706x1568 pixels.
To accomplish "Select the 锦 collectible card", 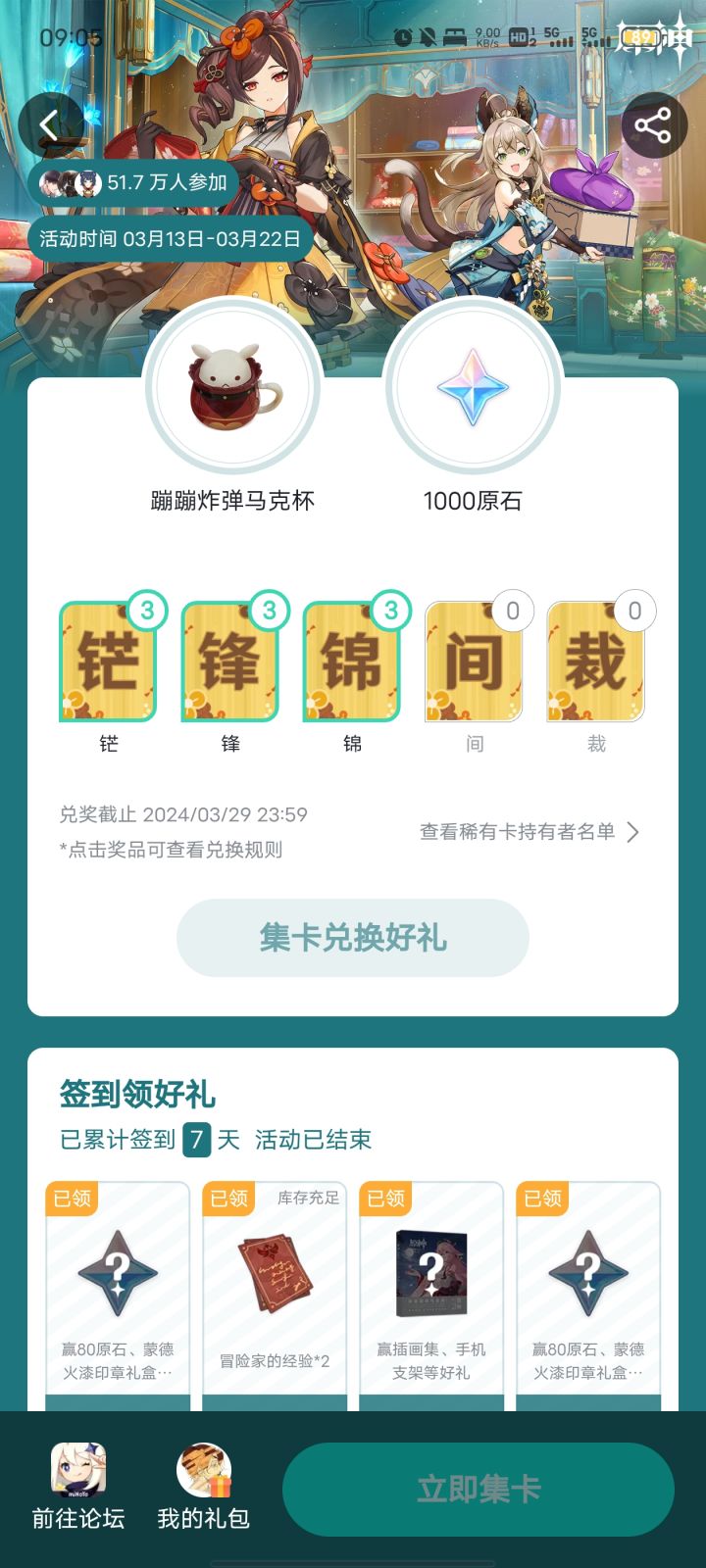I will point(351,660).
